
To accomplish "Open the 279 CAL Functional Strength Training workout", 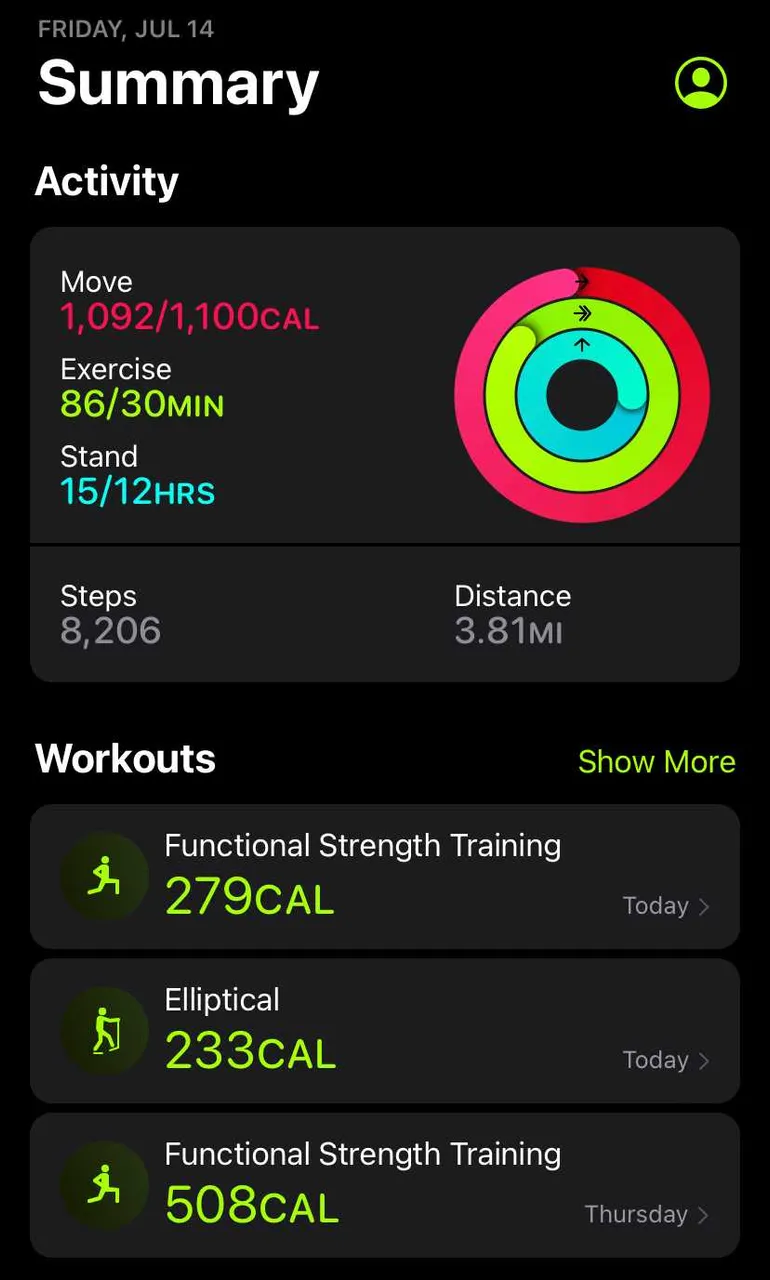I will (x=385, y=877).
